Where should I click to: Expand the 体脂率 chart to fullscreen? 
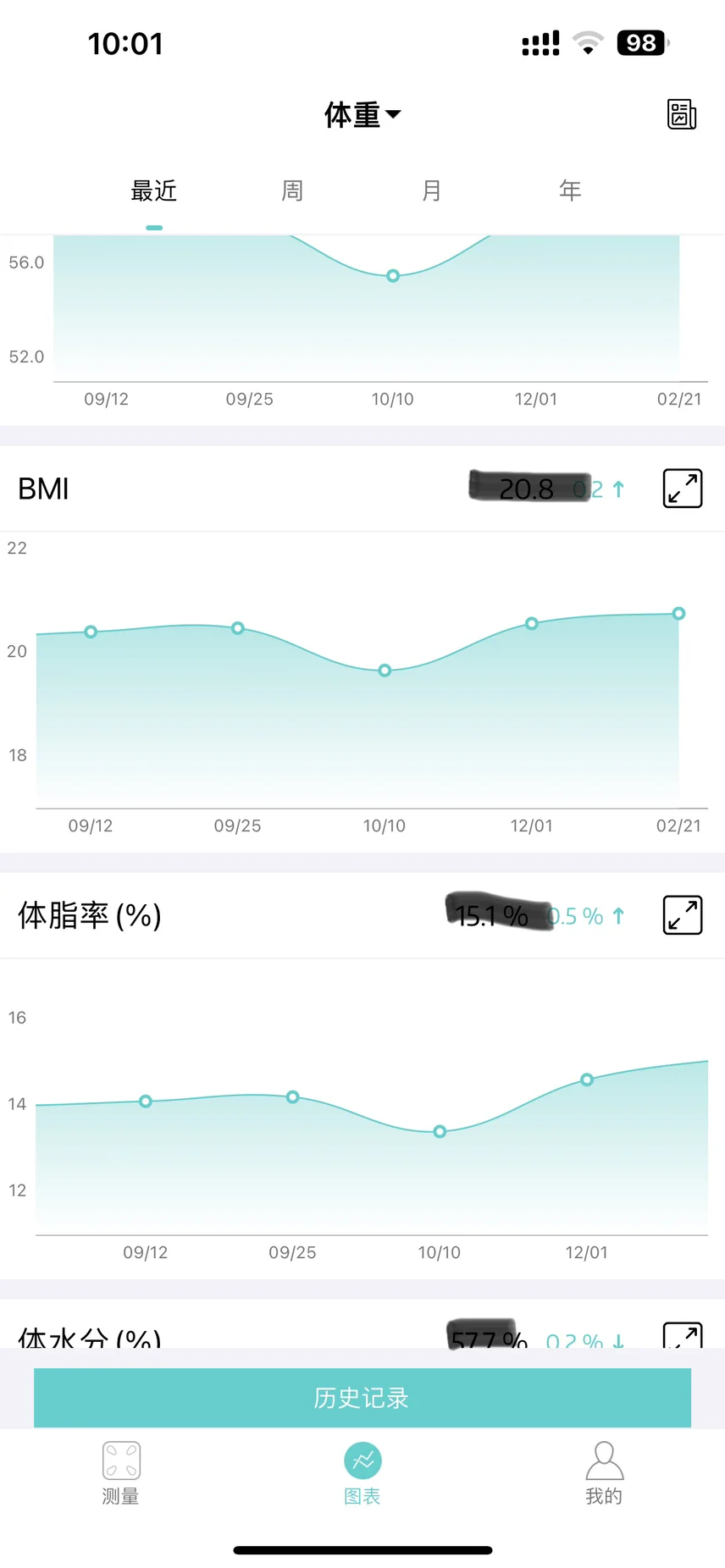pyautogui.click(x=683, y=915)
